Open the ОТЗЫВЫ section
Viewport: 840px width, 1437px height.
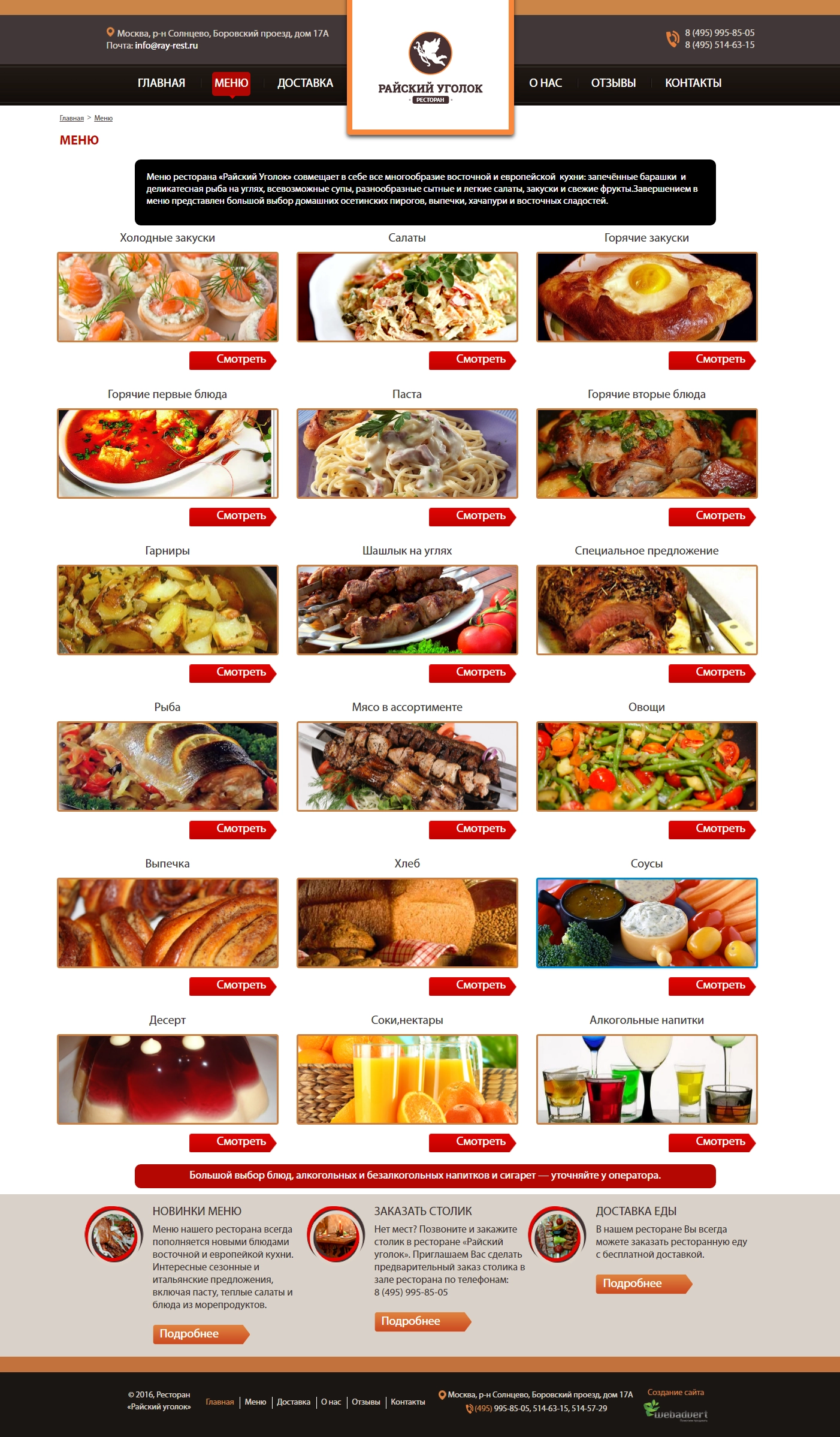point(613,83)
